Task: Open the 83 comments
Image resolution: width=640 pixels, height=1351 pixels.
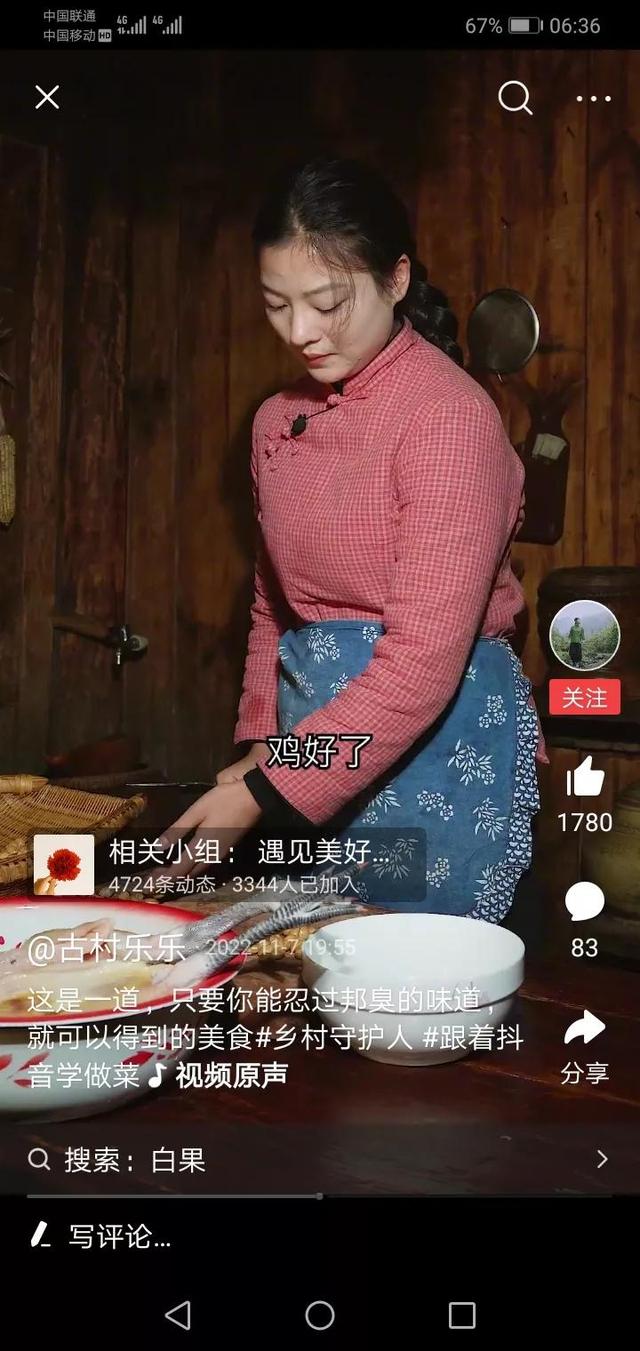Action: point(585,902)
